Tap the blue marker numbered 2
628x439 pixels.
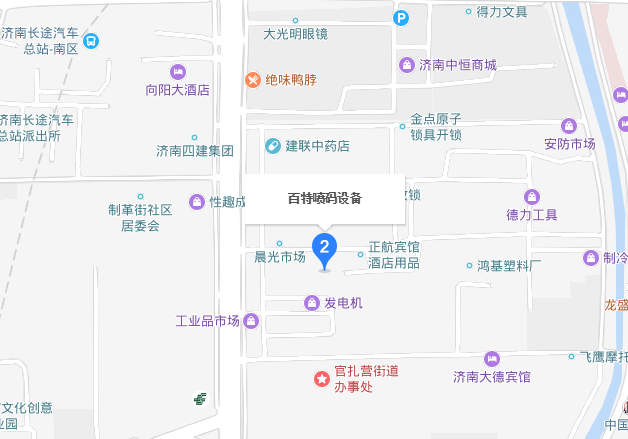(x=324, y=248)
